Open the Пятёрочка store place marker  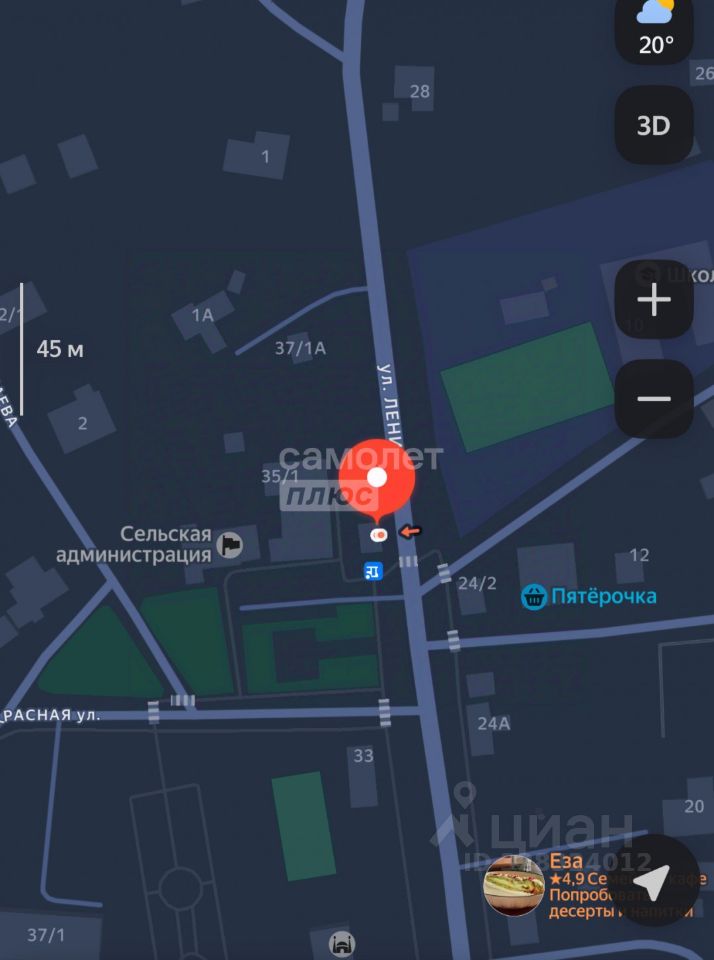coord(535,597)
